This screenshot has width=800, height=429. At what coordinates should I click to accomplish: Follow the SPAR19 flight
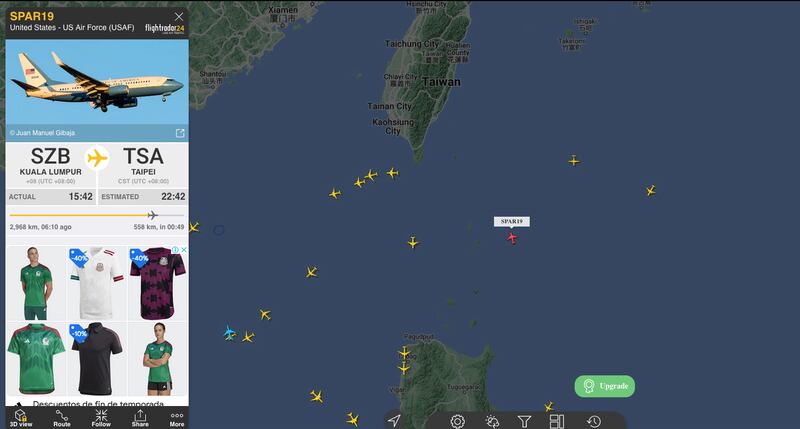pyautogui.click(x=101, y=417)
